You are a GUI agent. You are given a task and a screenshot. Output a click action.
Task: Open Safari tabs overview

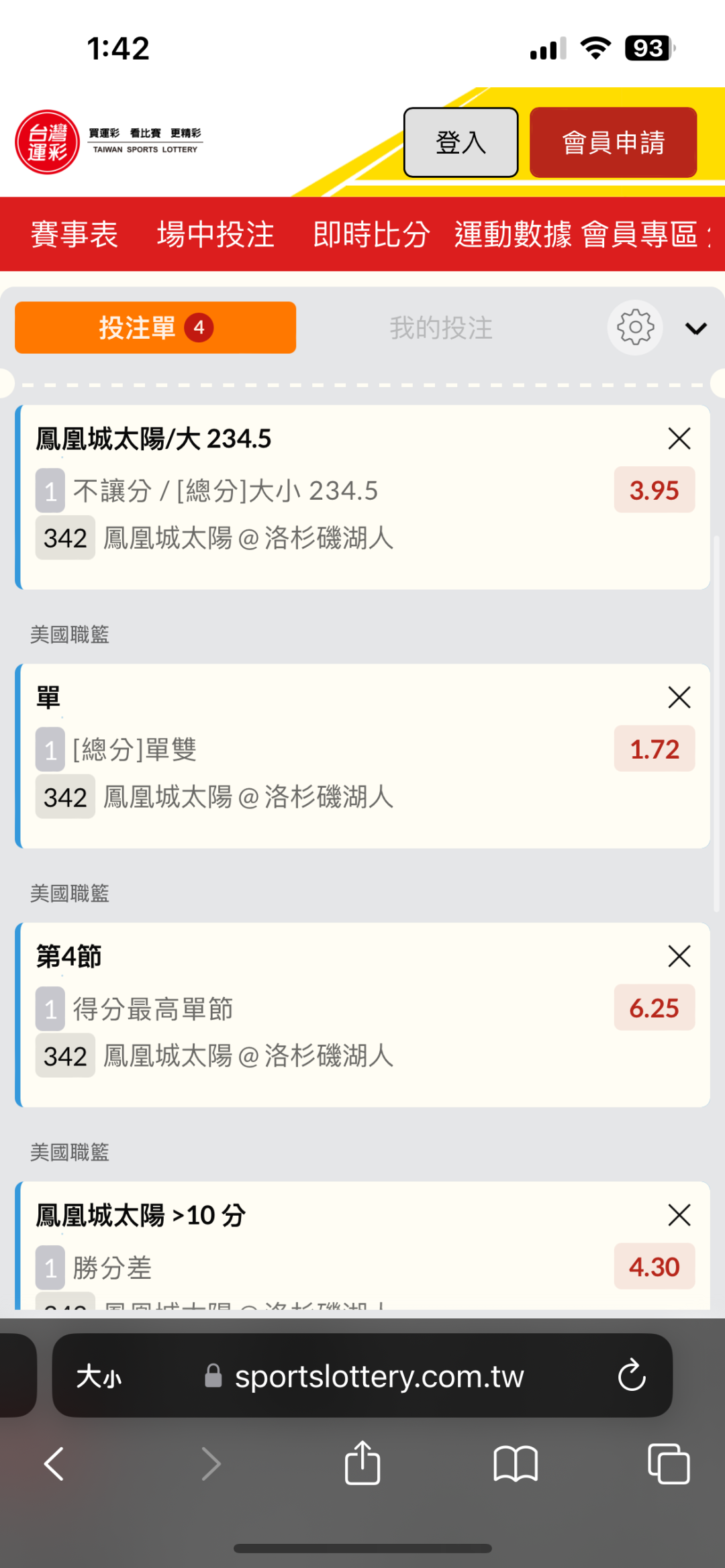coord(669,1463)
